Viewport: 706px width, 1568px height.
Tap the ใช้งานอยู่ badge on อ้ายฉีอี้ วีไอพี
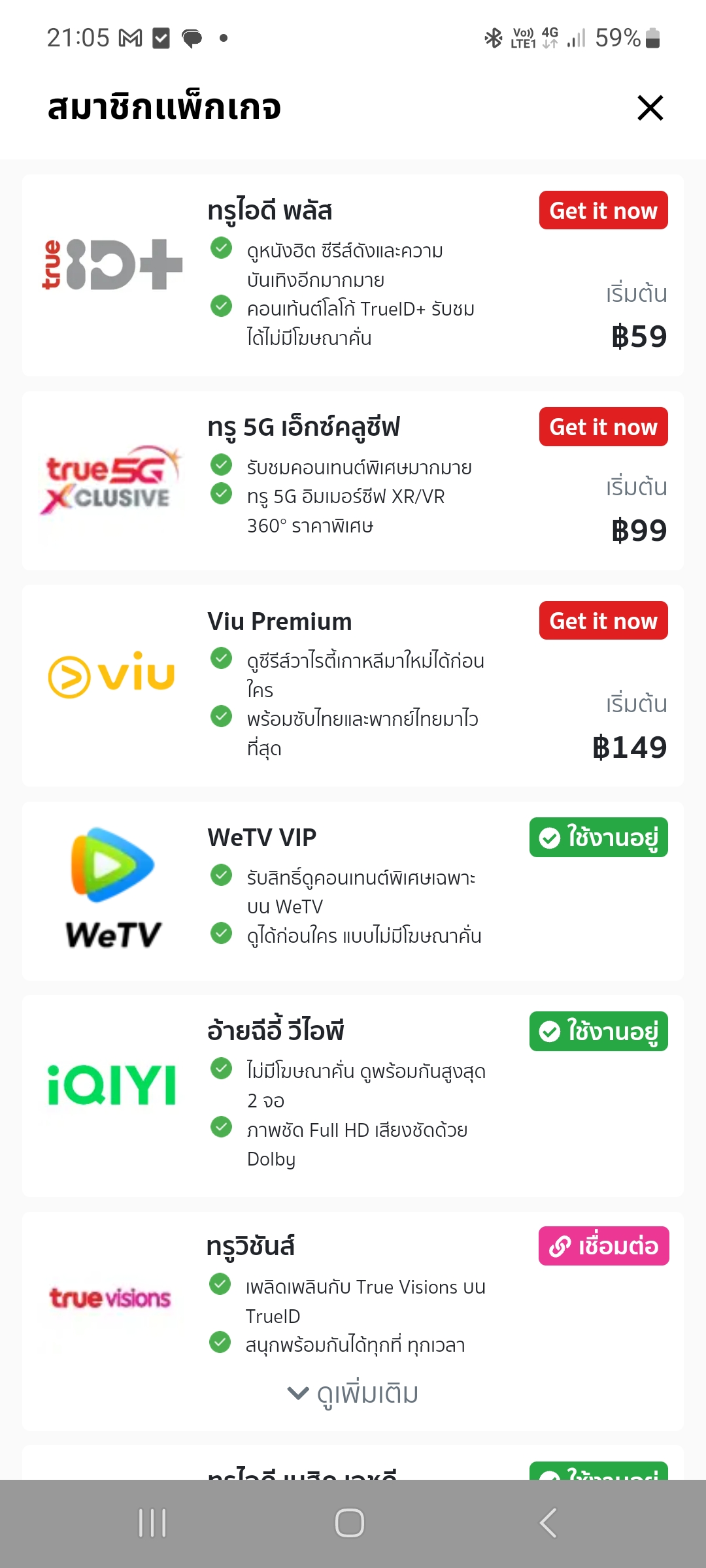pos(599,1031)
